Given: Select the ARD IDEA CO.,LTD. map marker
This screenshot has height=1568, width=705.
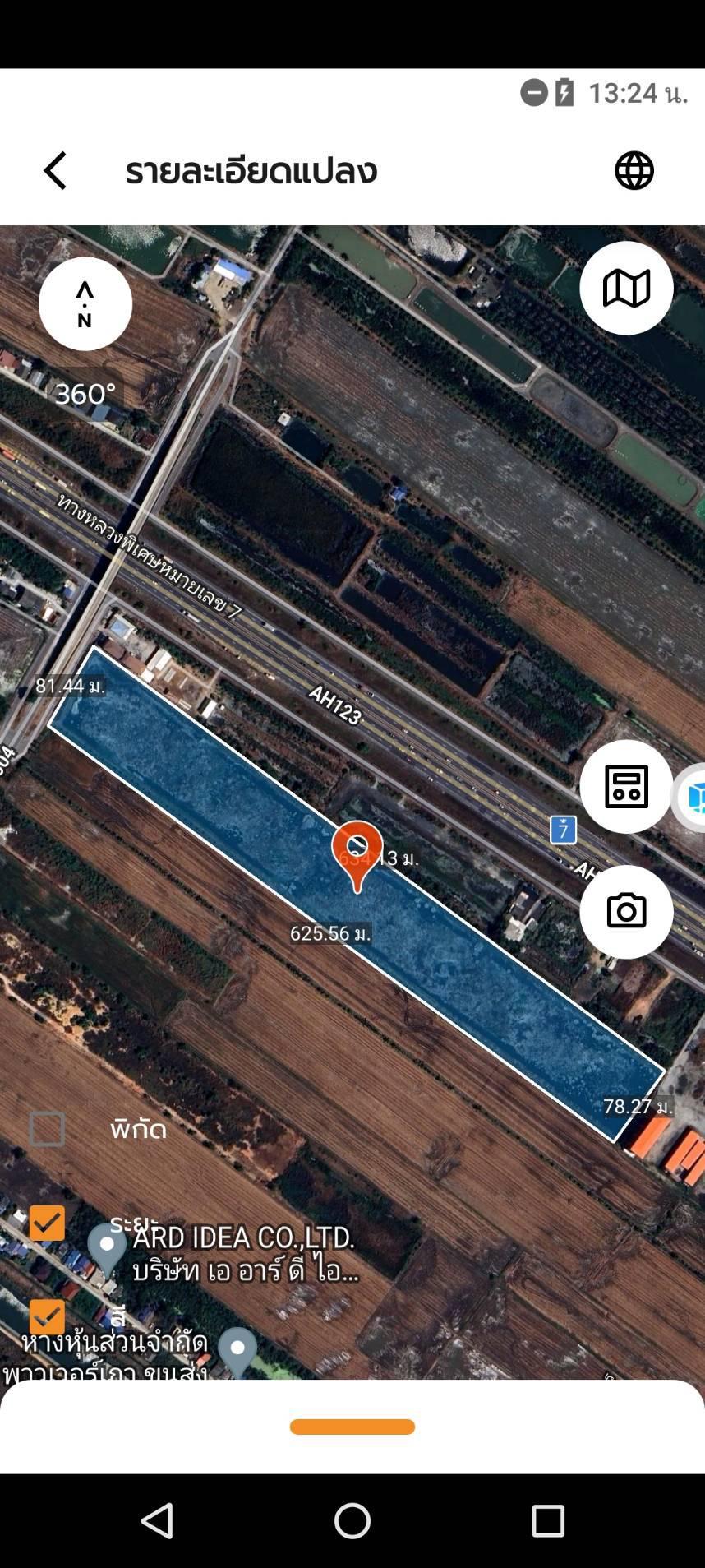Looking at the screenshot, I should tap(107, 1249).
